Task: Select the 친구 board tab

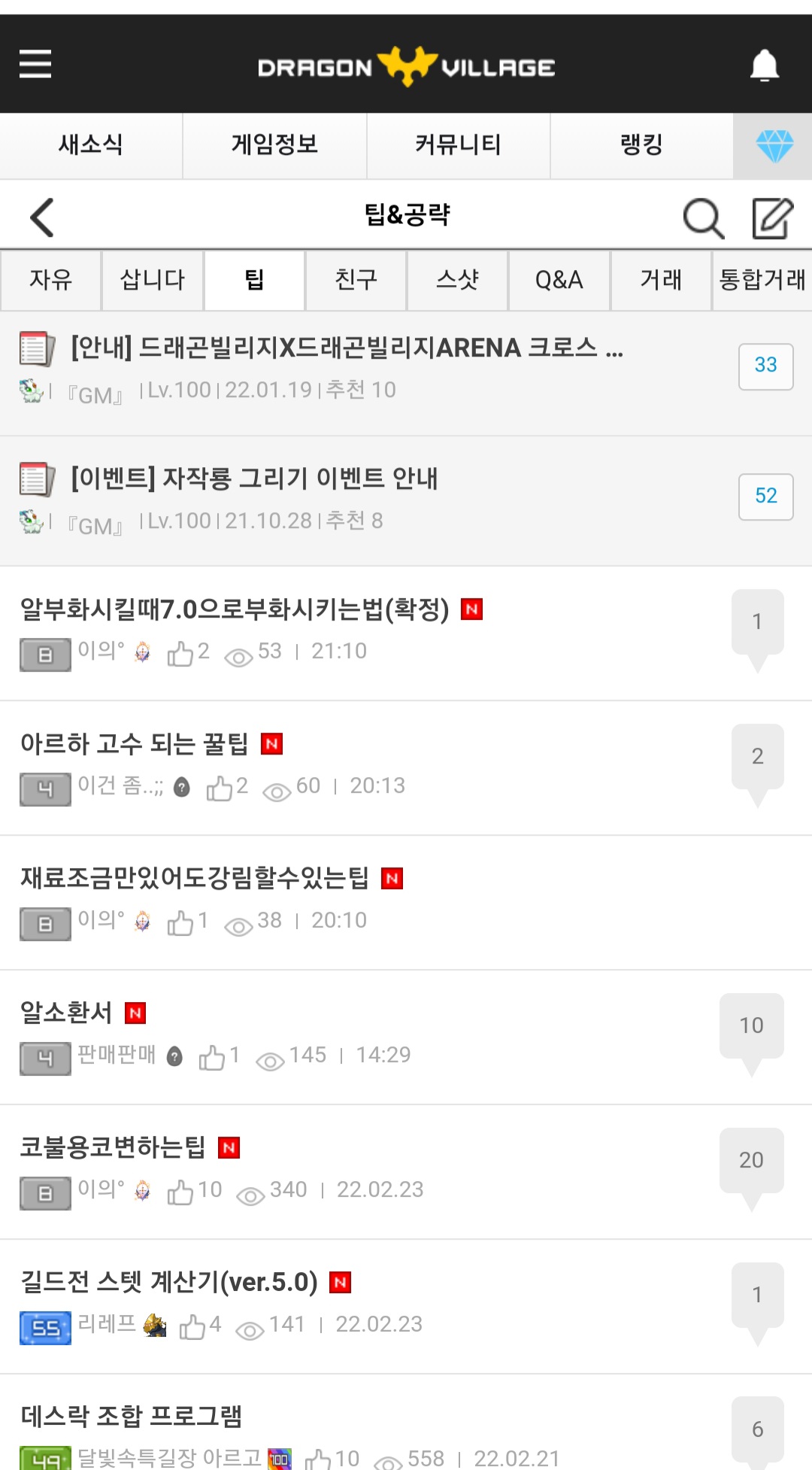Action: 356,281
